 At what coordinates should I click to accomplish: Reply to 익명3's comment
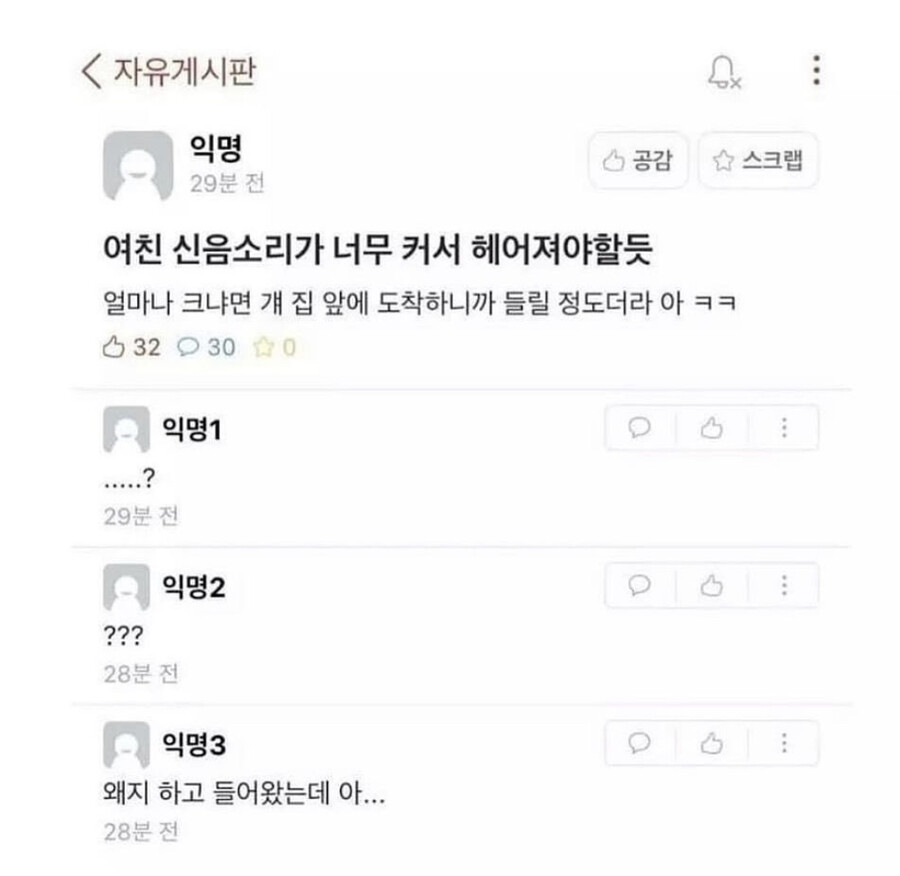click(x=640, y=743)
